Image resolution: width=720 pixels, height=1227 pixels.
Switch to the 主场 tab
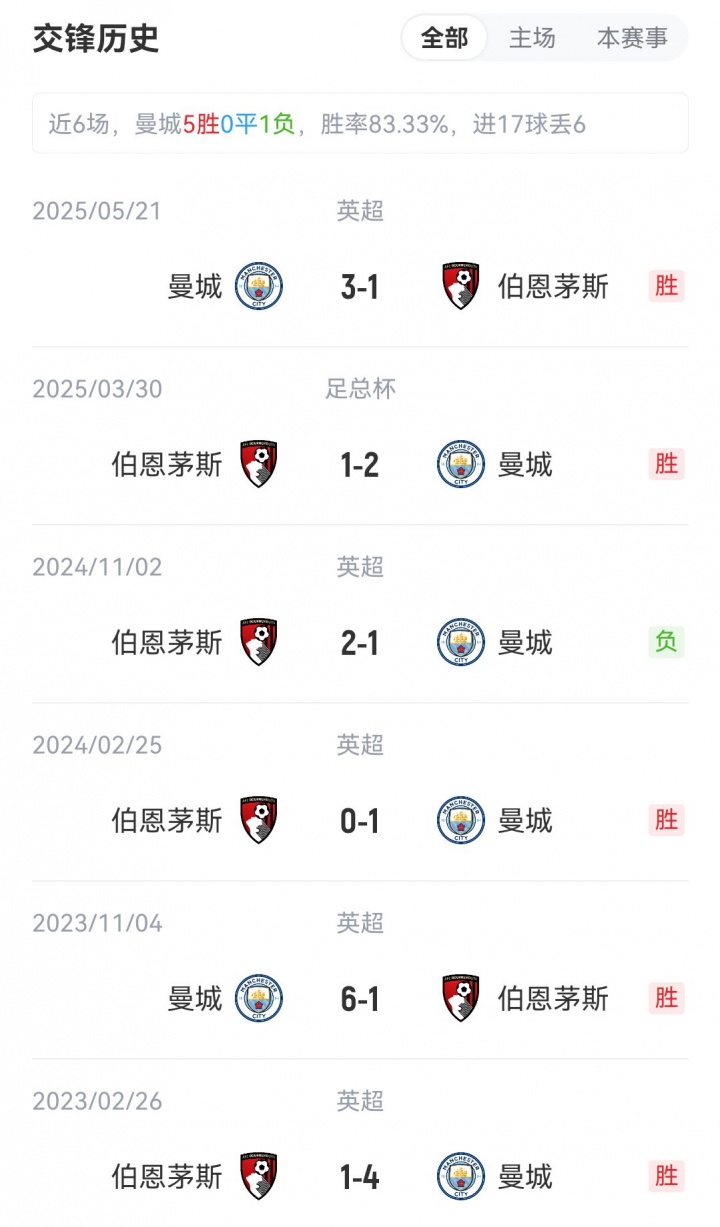point(531,39)
